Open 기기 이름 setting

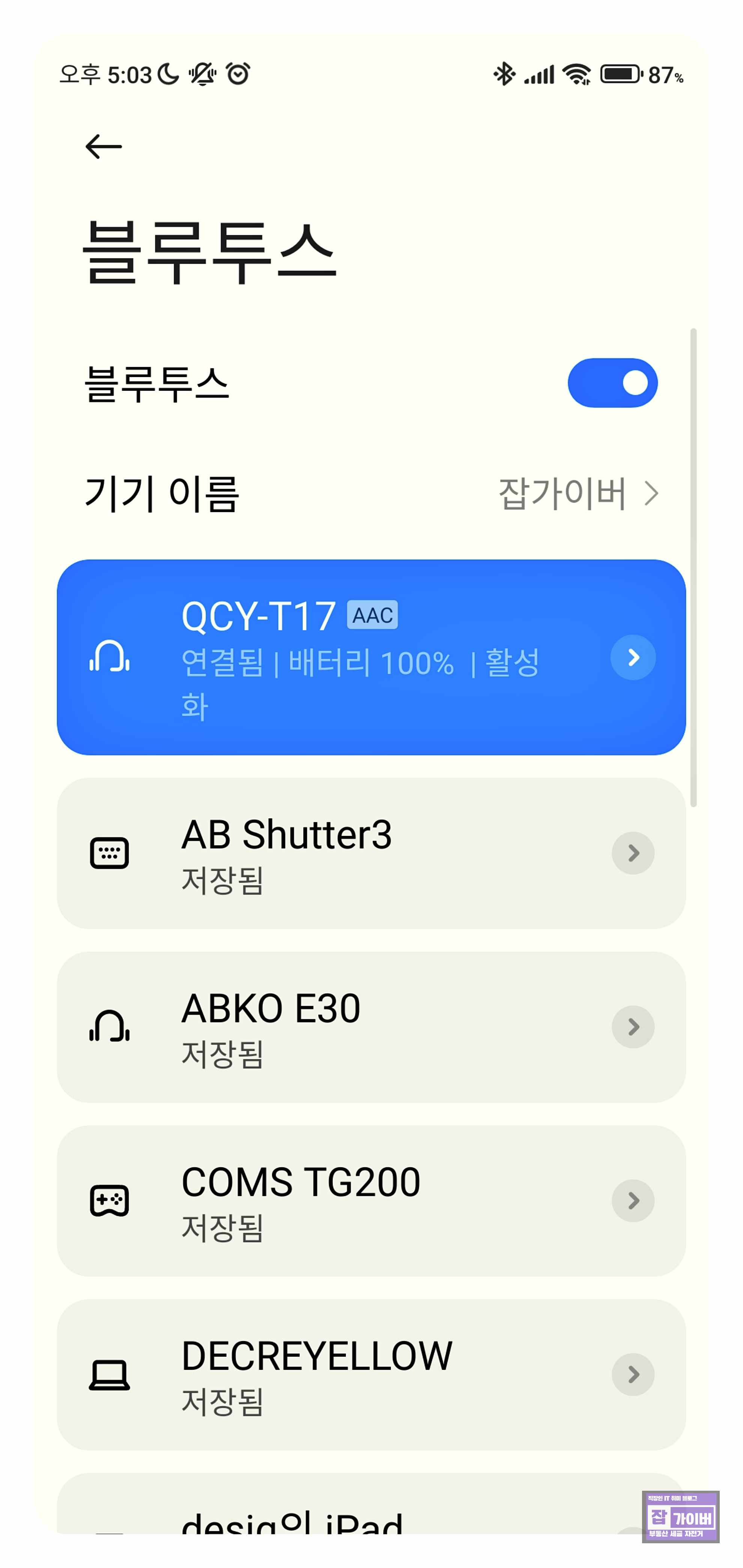(371, 493)
